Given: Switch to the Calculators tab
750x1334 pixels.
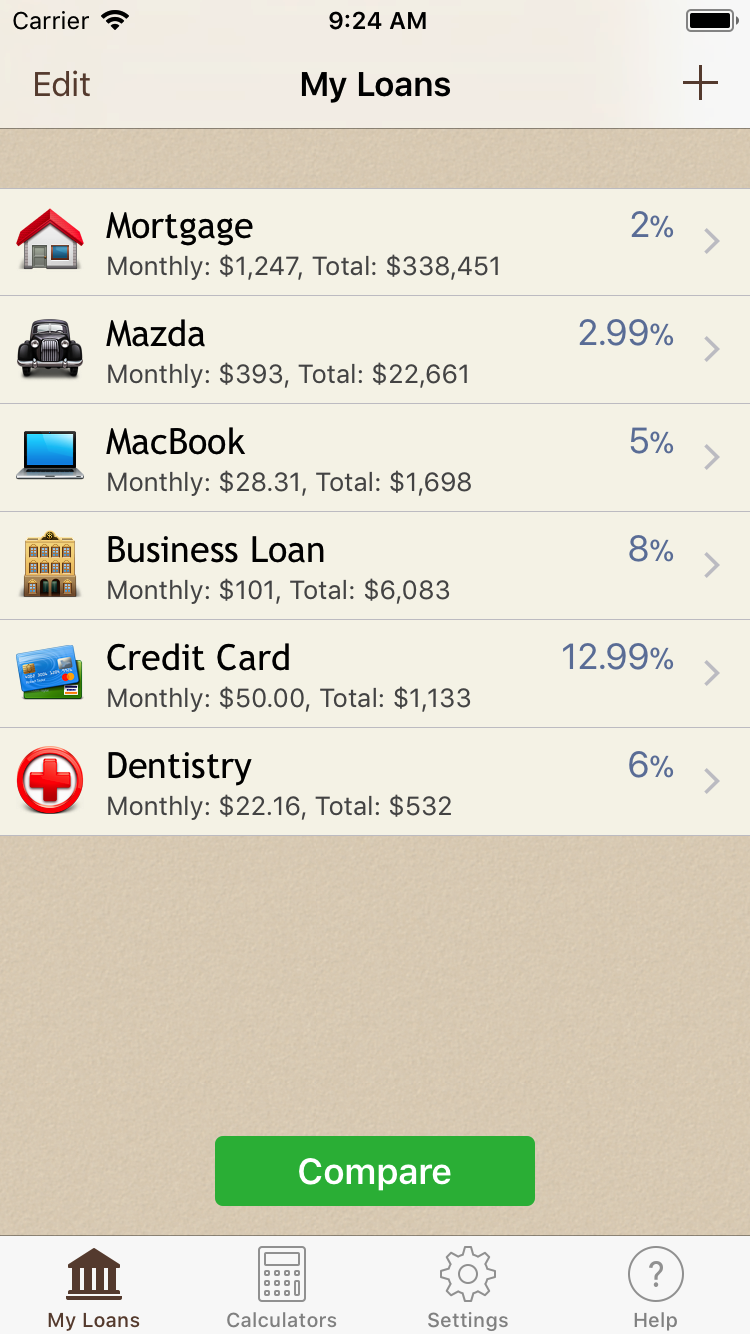Looking at the screenshot, I should click(x=281, y=1287).
